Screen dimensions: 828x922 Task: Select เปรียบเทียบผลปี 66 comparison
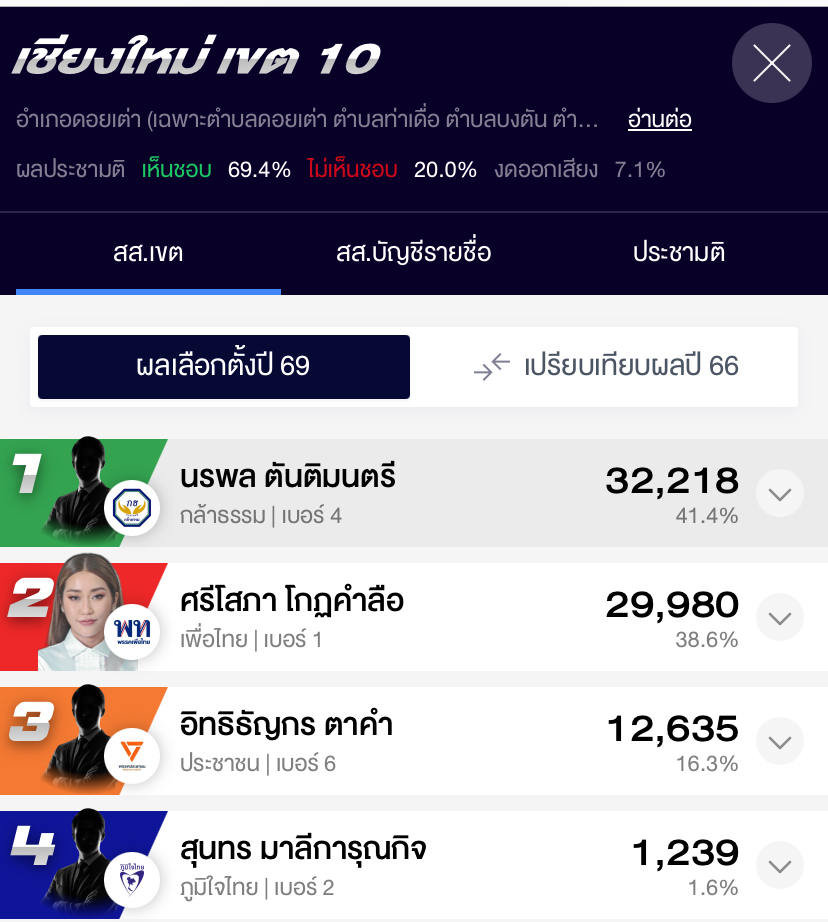606,366
